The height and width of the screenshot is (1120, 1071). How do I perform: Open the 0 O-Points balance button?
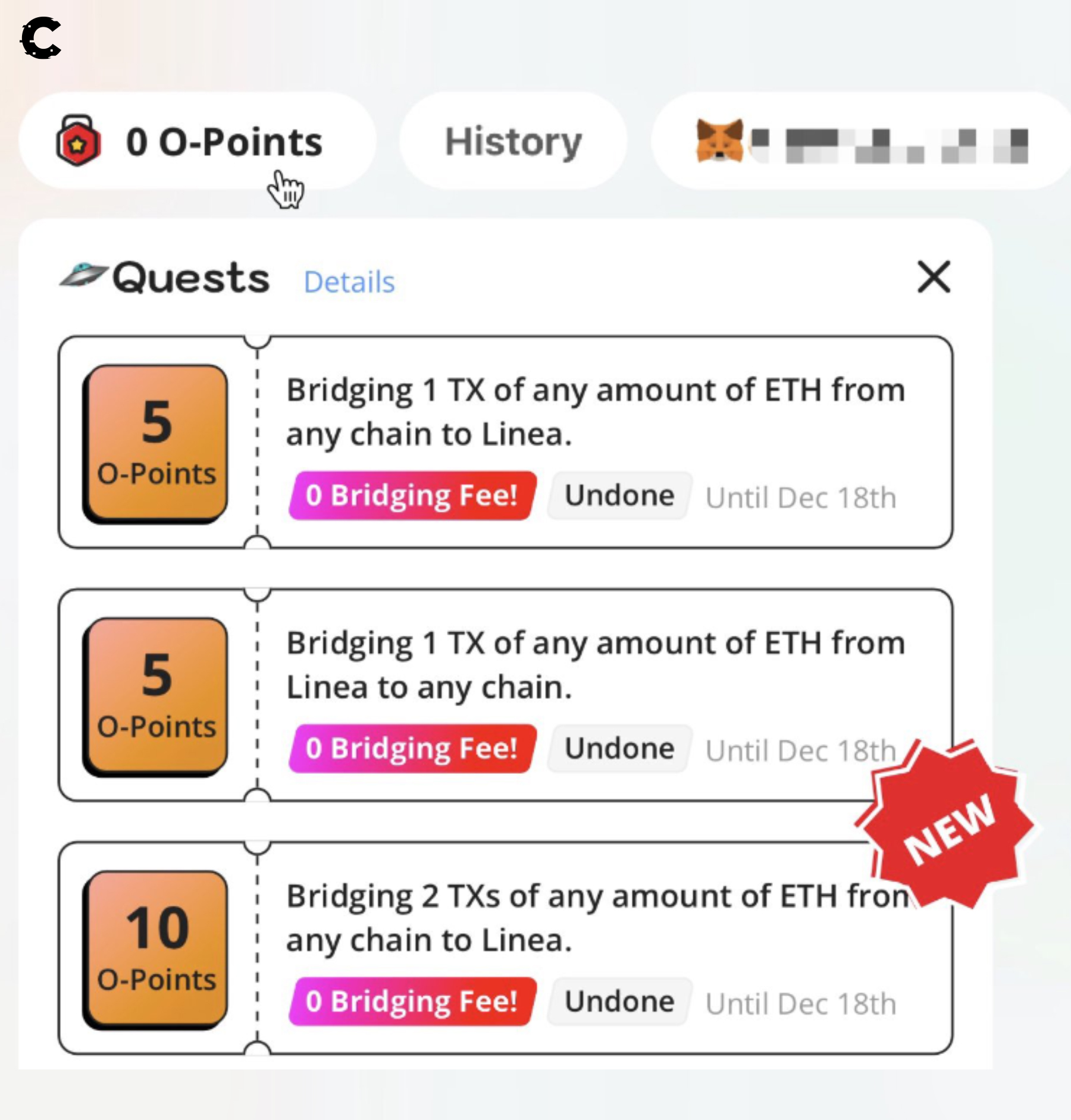(198, 142)
